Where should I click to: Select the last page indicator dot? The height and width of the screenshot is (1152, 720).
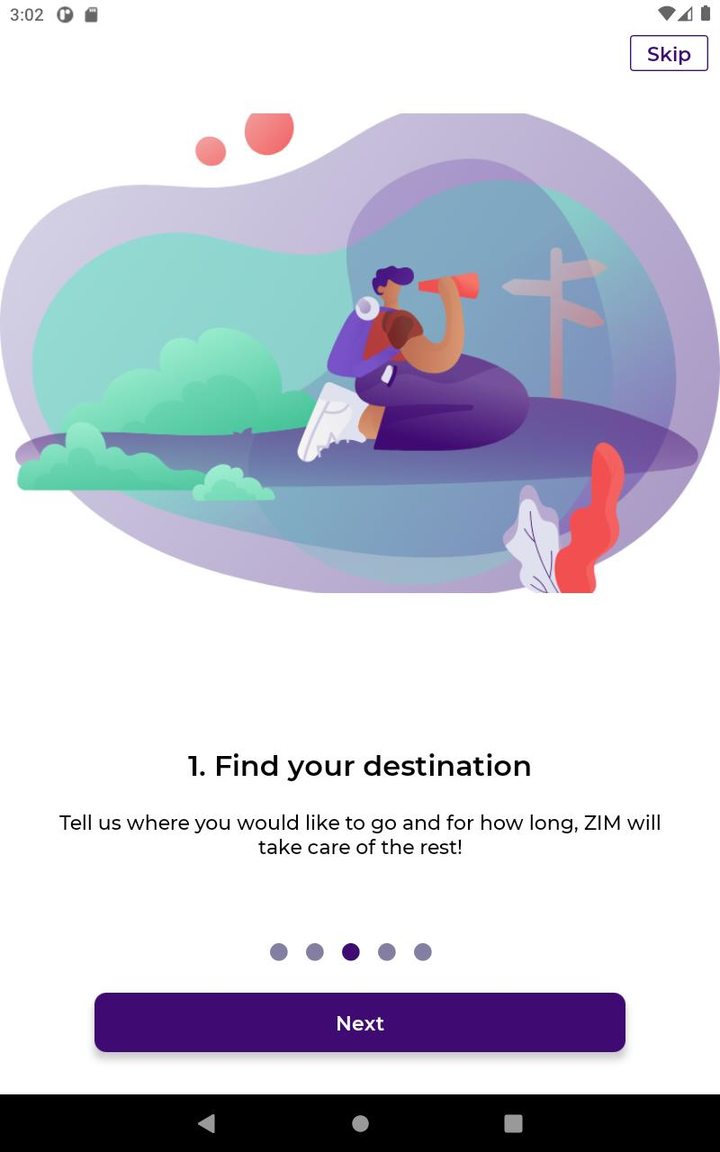423,952
